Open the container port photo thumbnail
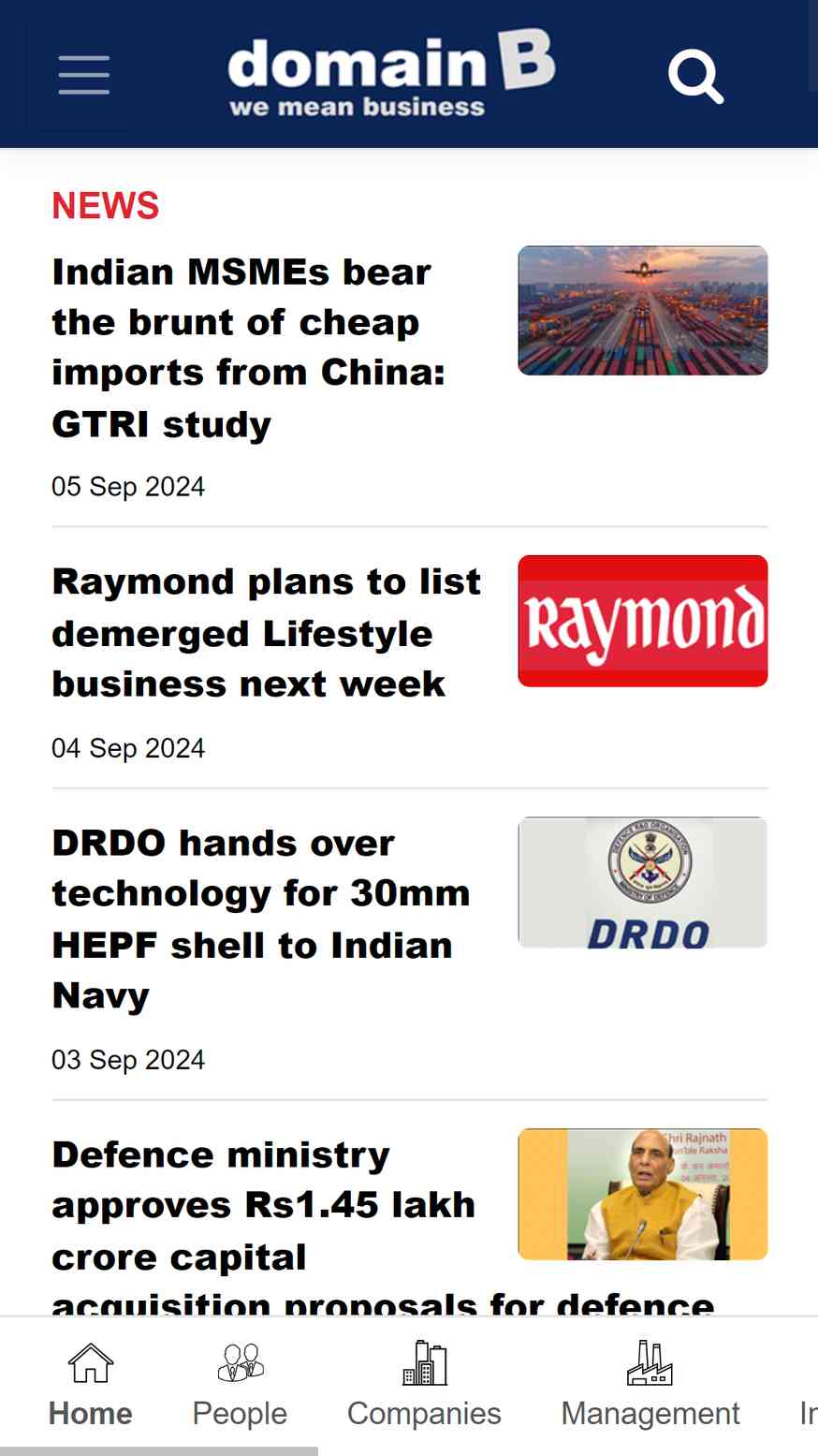The image size is (818, 1456). tap(642, 311)
